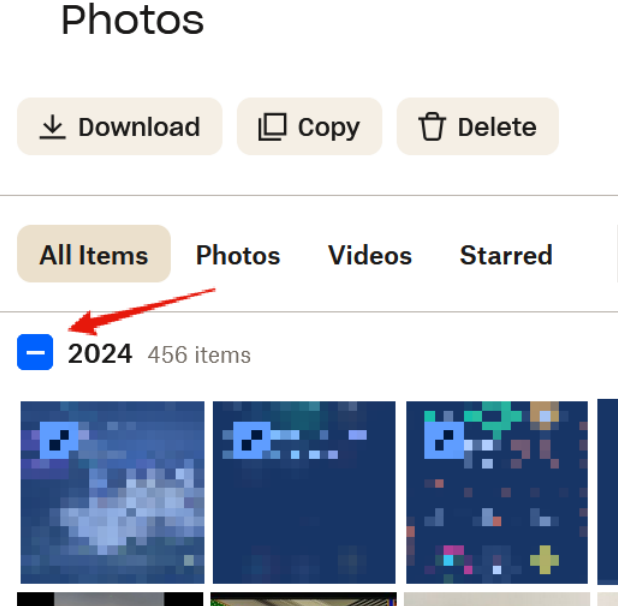Switch to the Photos tab
618x606 pixels.
(238, 255)
